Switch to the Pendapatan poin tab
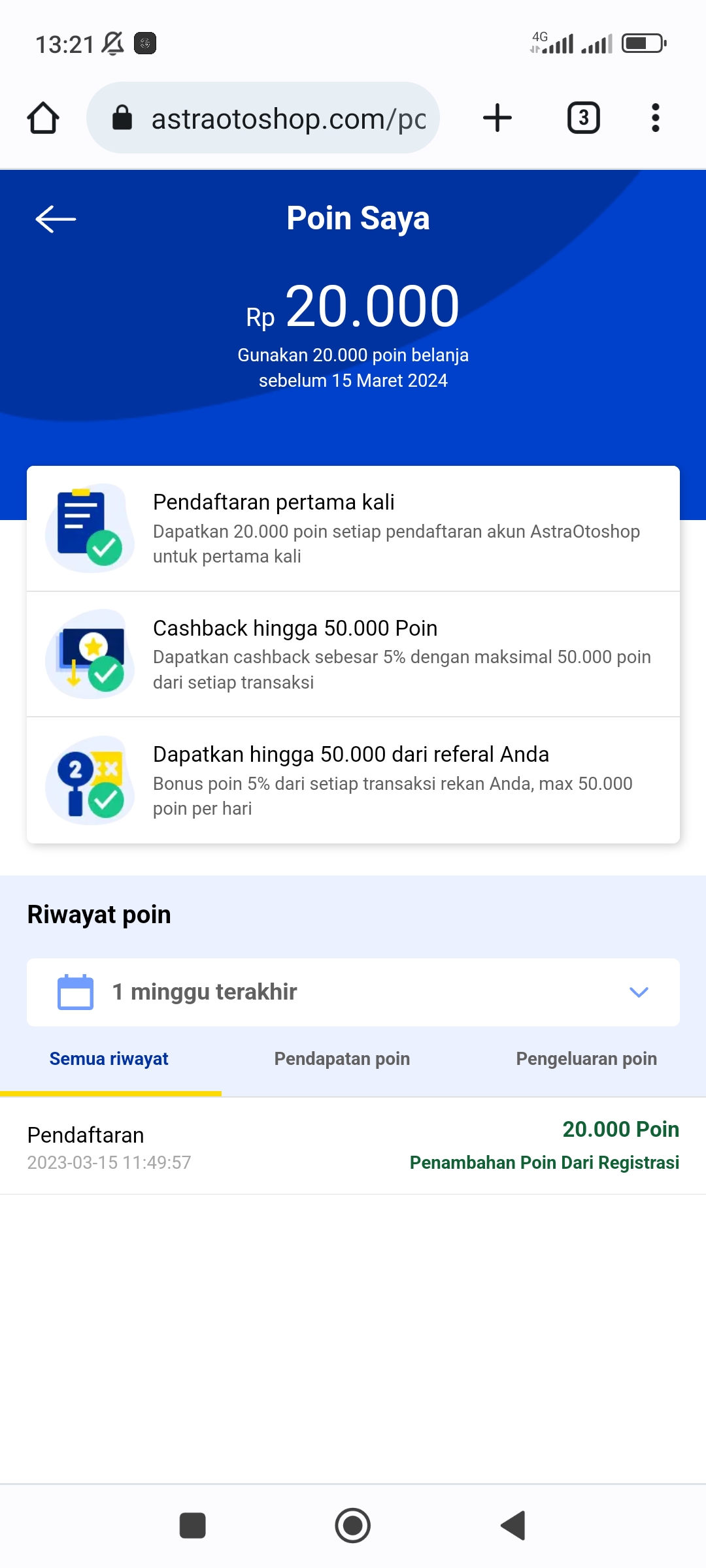 coord(342,1059)
